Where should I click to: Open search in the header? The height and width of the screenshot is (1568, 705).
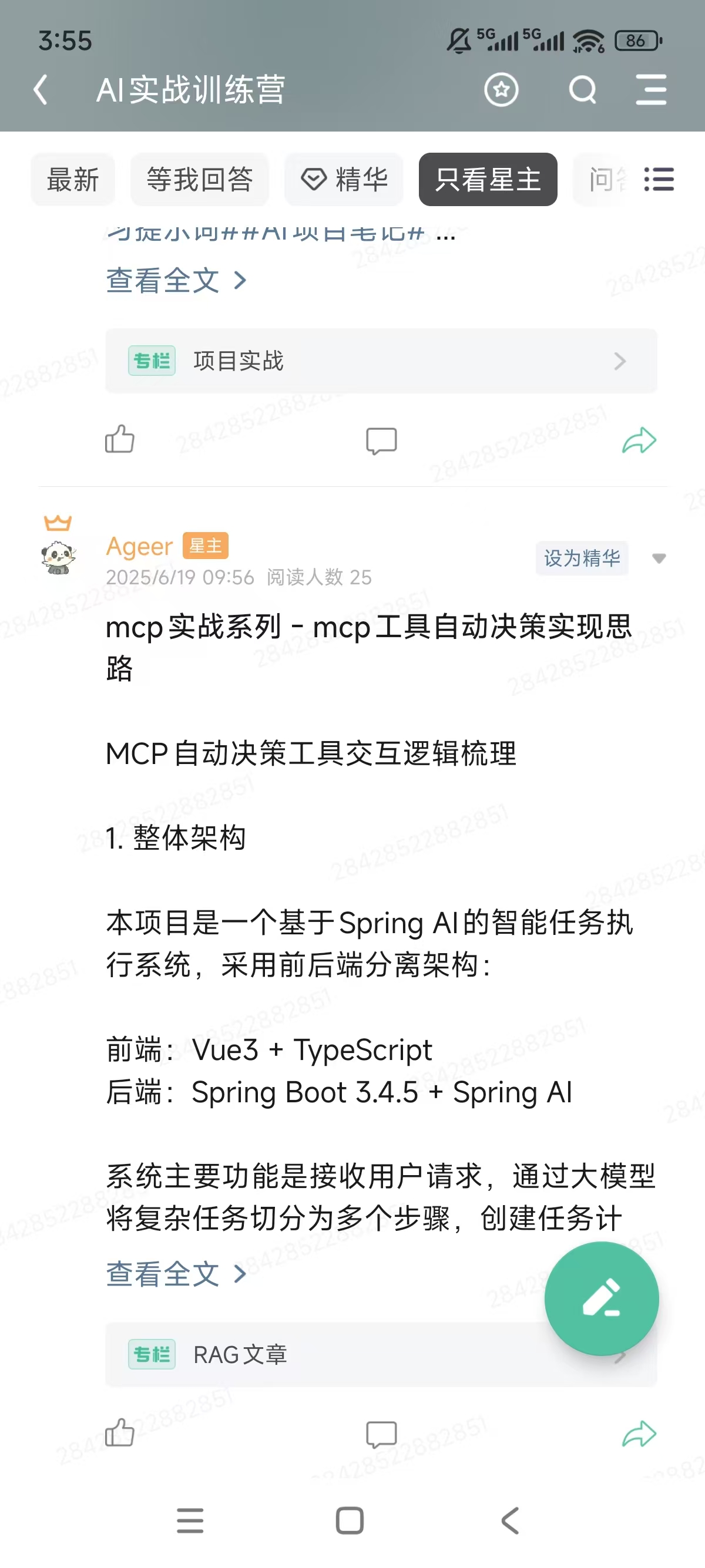pos(583,90)
